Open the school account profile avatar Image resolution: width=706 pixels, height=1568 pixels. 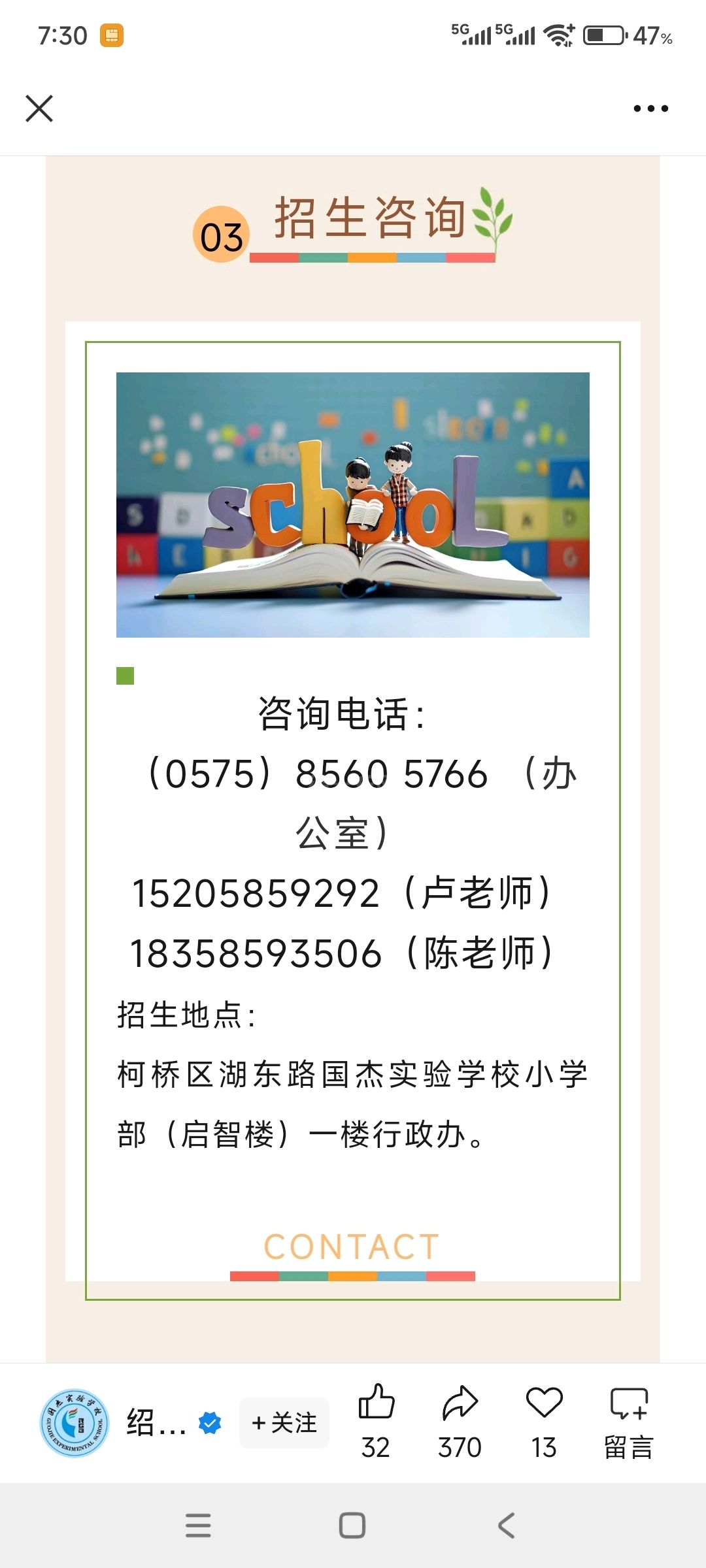75,1422
